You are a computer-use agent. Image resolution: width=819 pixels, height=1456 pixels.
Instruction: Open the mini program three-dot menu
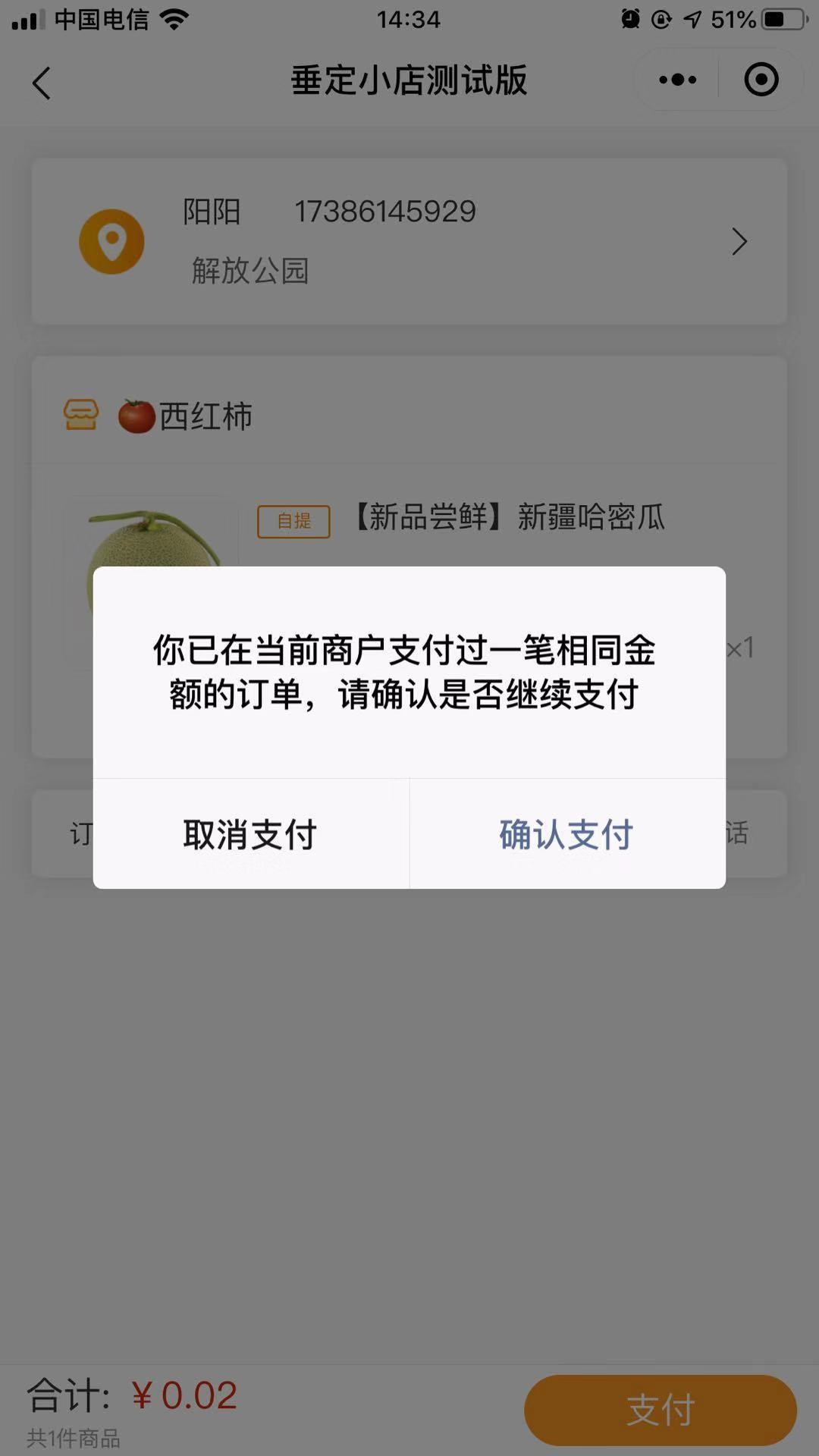(x=677, y=80)
